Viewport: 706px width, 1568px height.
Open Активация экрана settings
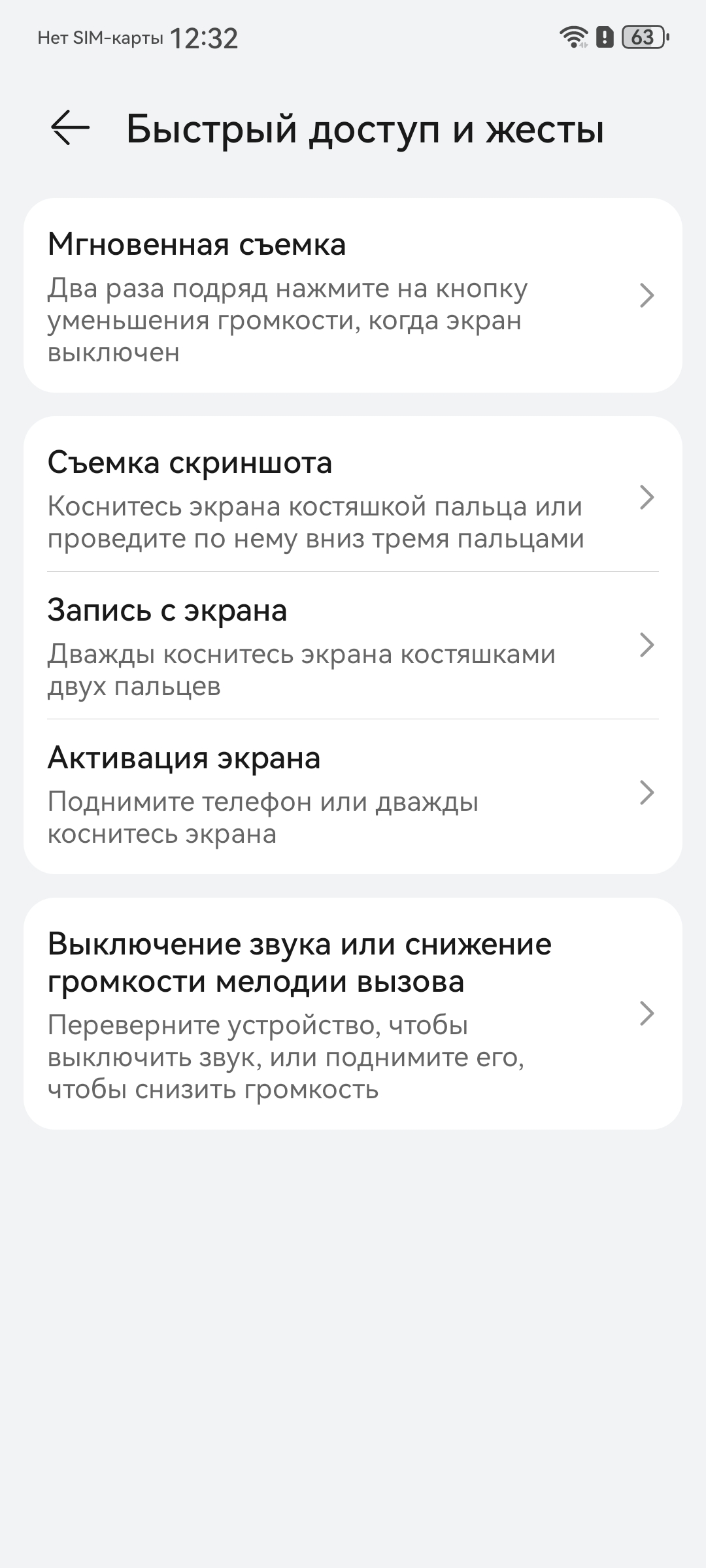[x=353, y=793]
